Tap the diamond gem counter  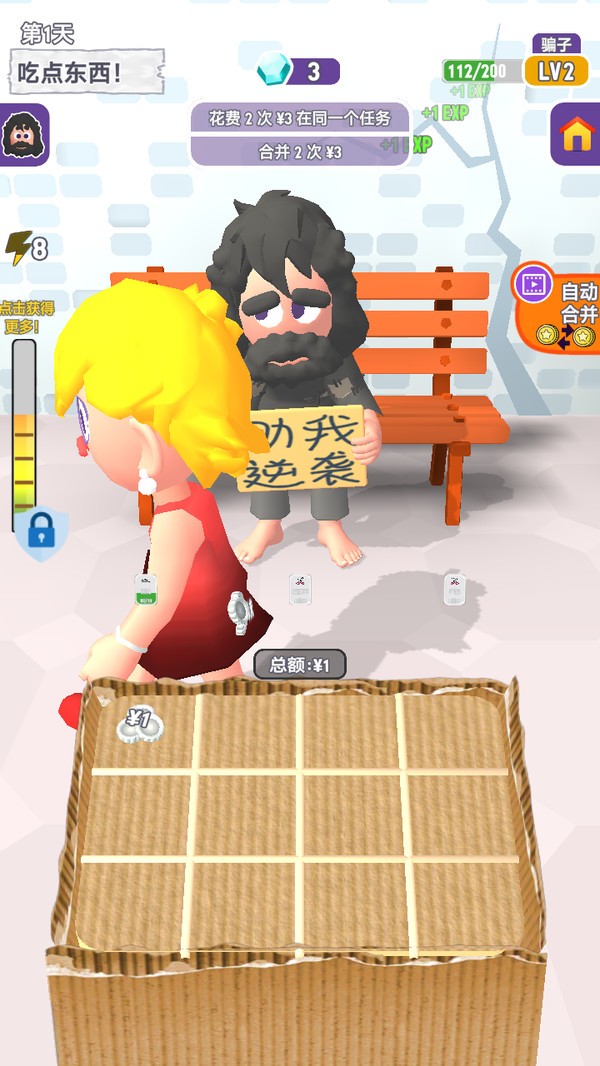click(x=299, y=71)
